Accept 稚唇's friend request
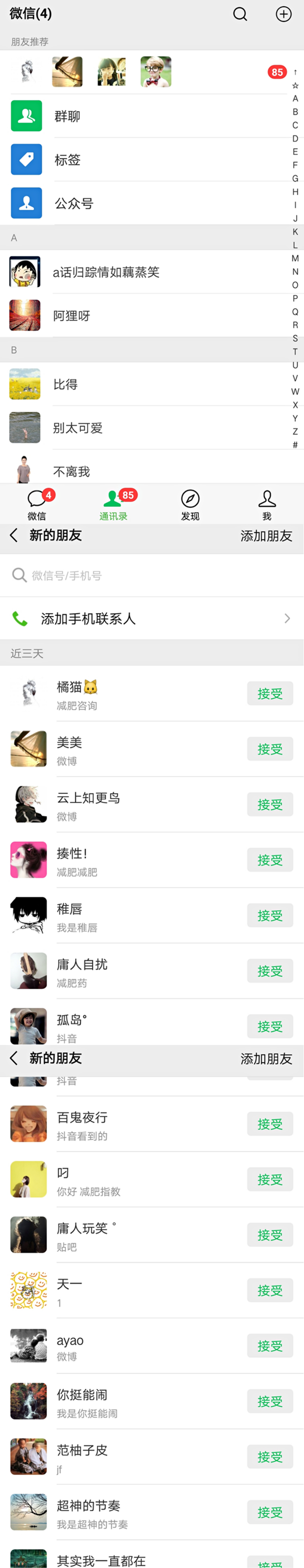 269,916
